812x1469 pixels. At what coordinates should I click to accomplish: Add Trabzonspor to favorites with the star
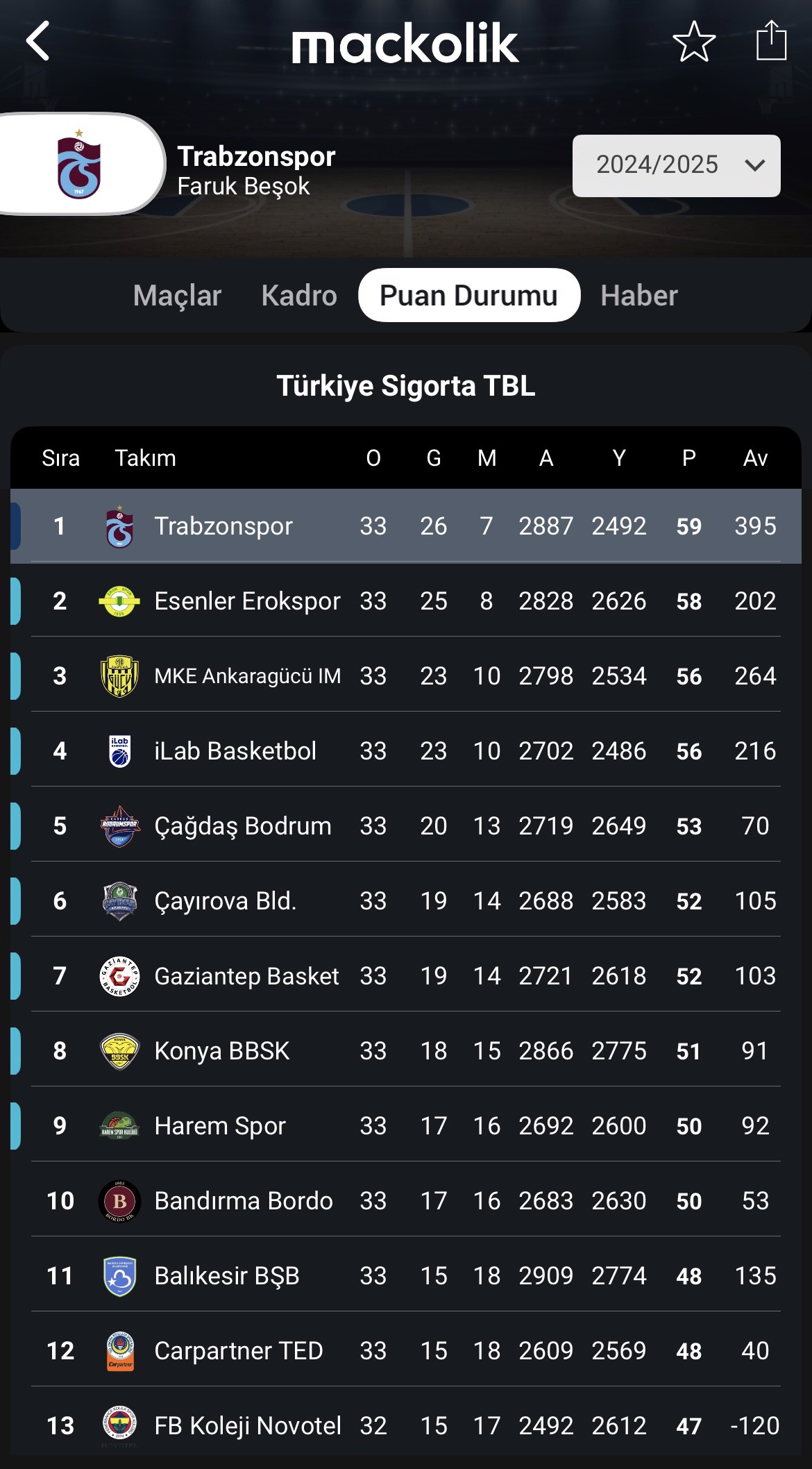694,42
